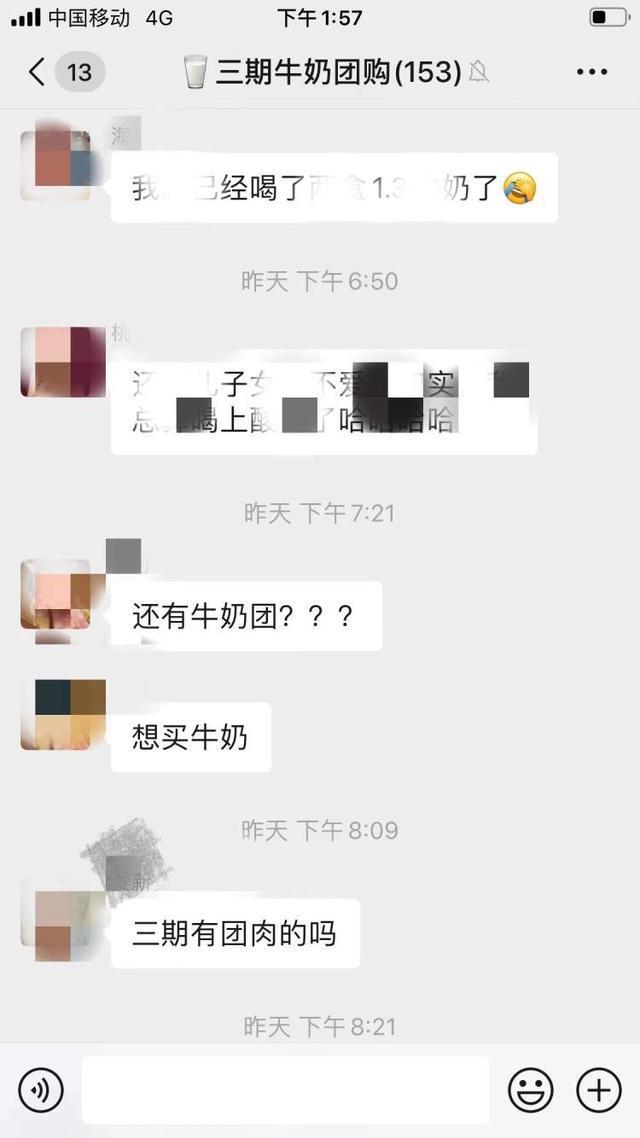Switch to voice message input
This screenshot has width=640, height=1138.
point(41,1089)
